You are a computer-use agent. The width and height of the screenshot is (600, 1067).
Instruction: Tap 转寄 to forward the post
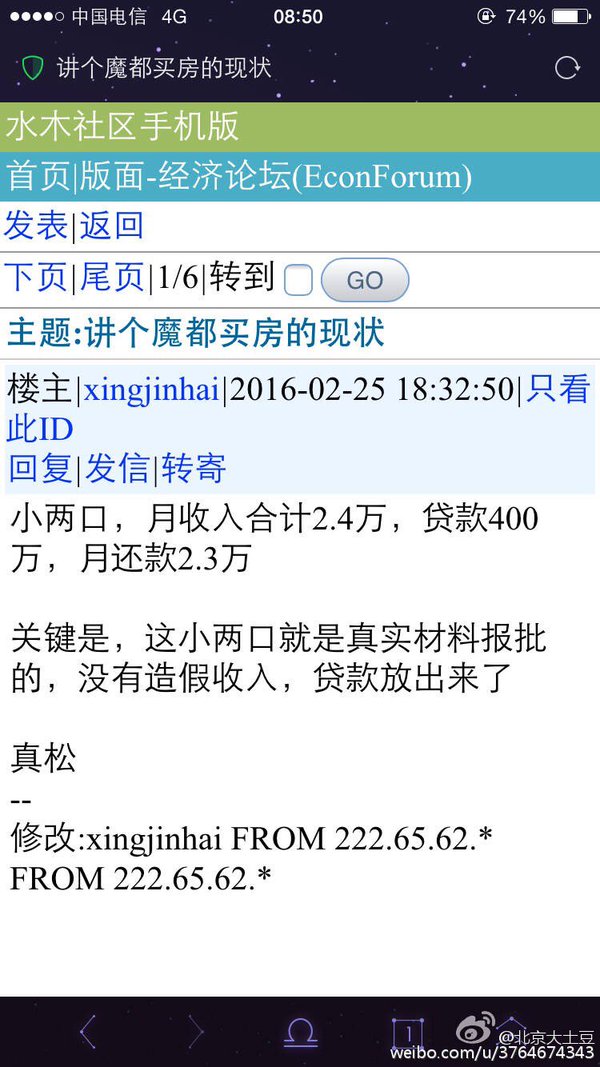[194, 470]
